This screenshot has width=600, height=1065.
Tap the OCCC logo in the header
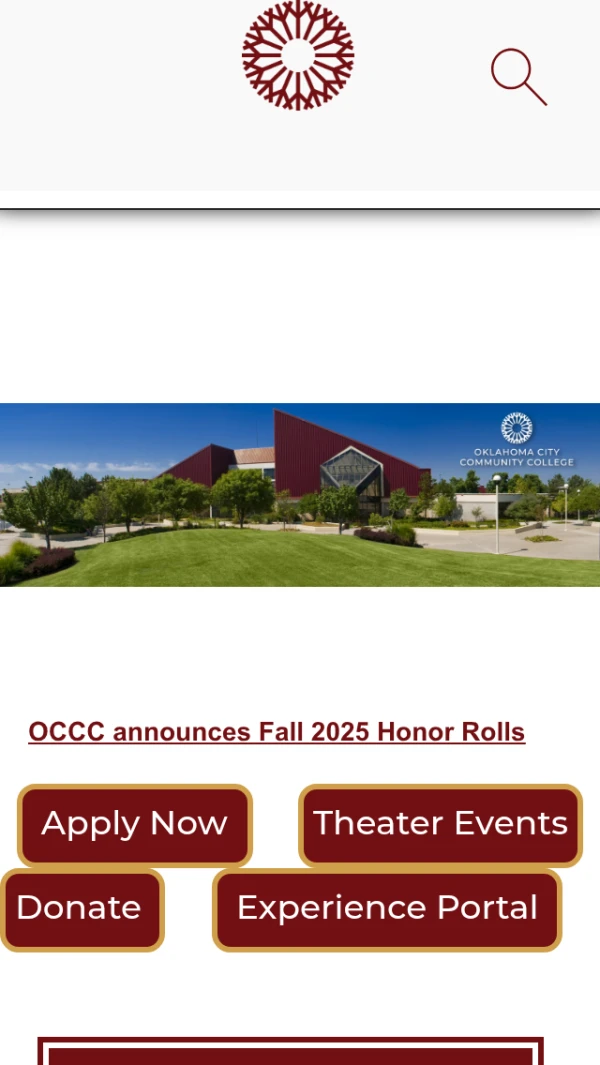click(298, 55)
